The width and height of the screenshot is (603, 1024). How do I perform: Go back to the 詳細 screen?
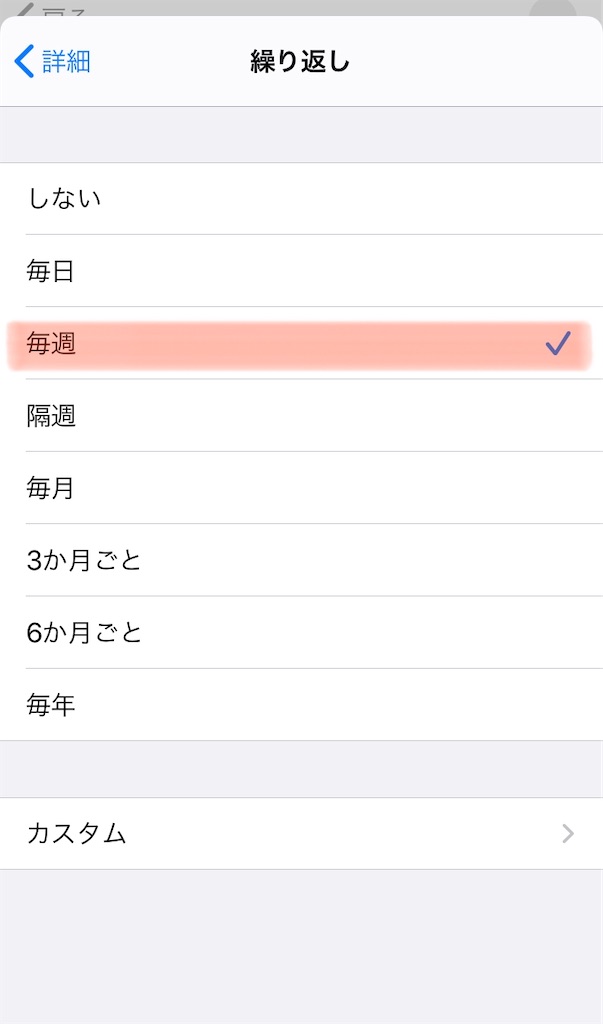54,62
